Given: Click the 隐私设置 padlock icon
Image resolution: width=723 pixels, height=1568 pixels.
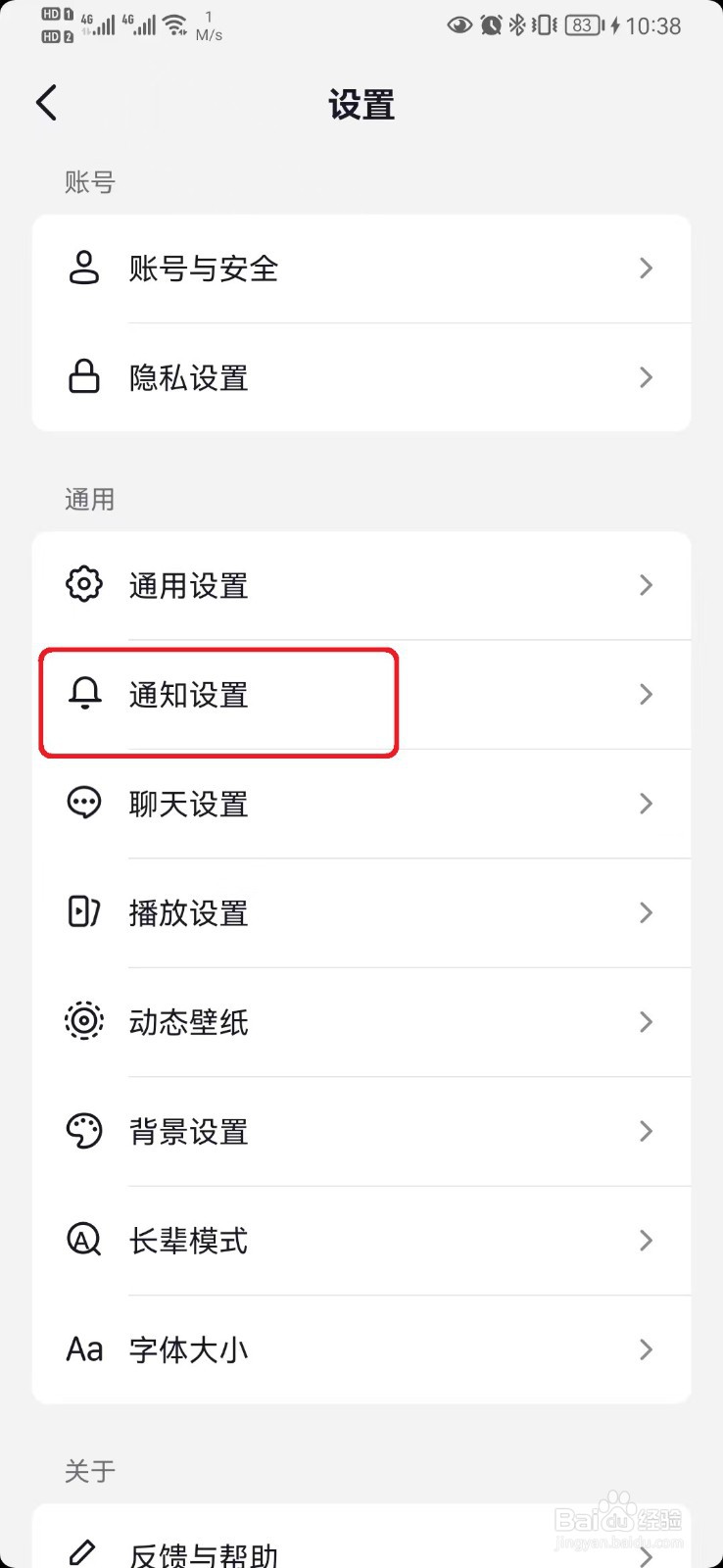Looking at the screenshot, I should pos(84,377).
